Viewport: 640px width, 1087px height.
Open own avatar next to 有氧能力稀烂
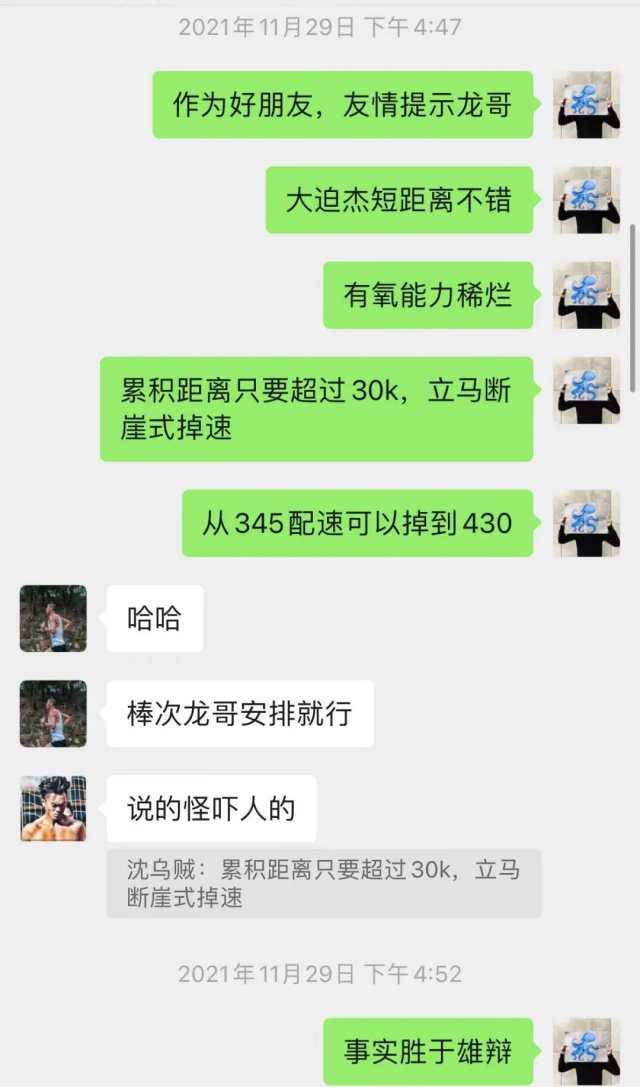pos(587,295)
